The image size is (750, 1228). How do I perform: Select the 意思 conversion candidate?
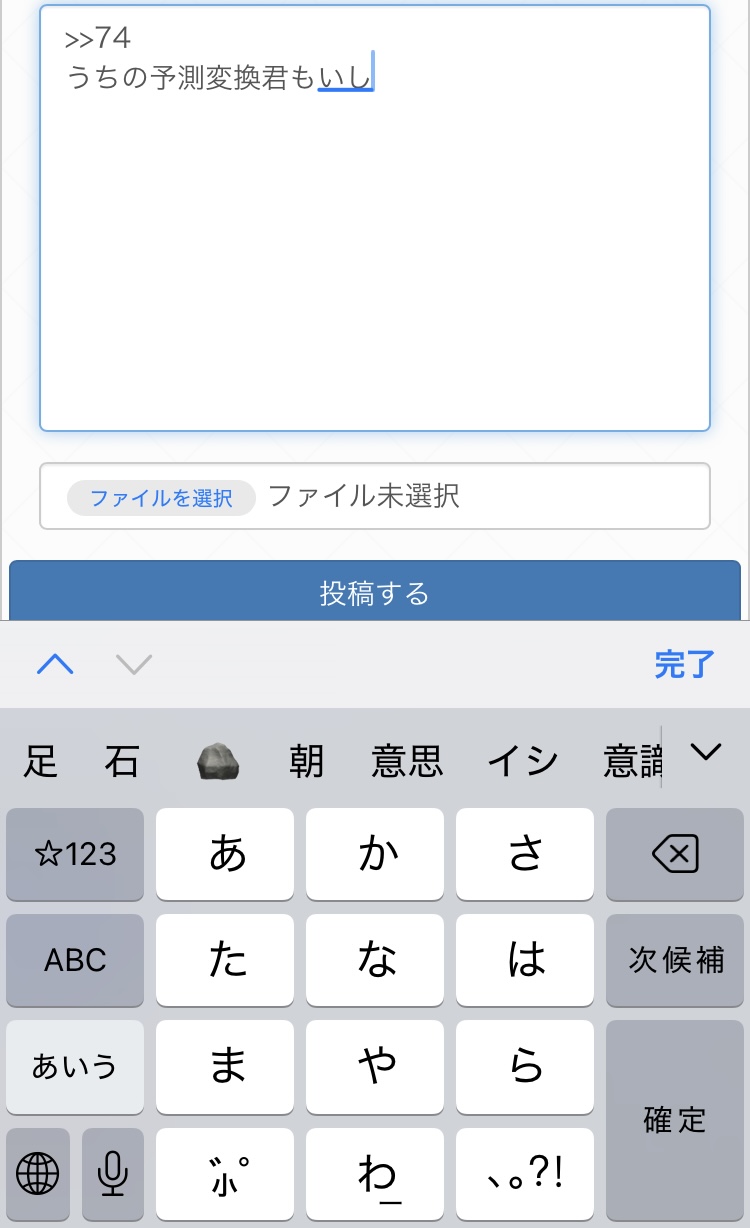pos(407,762)
